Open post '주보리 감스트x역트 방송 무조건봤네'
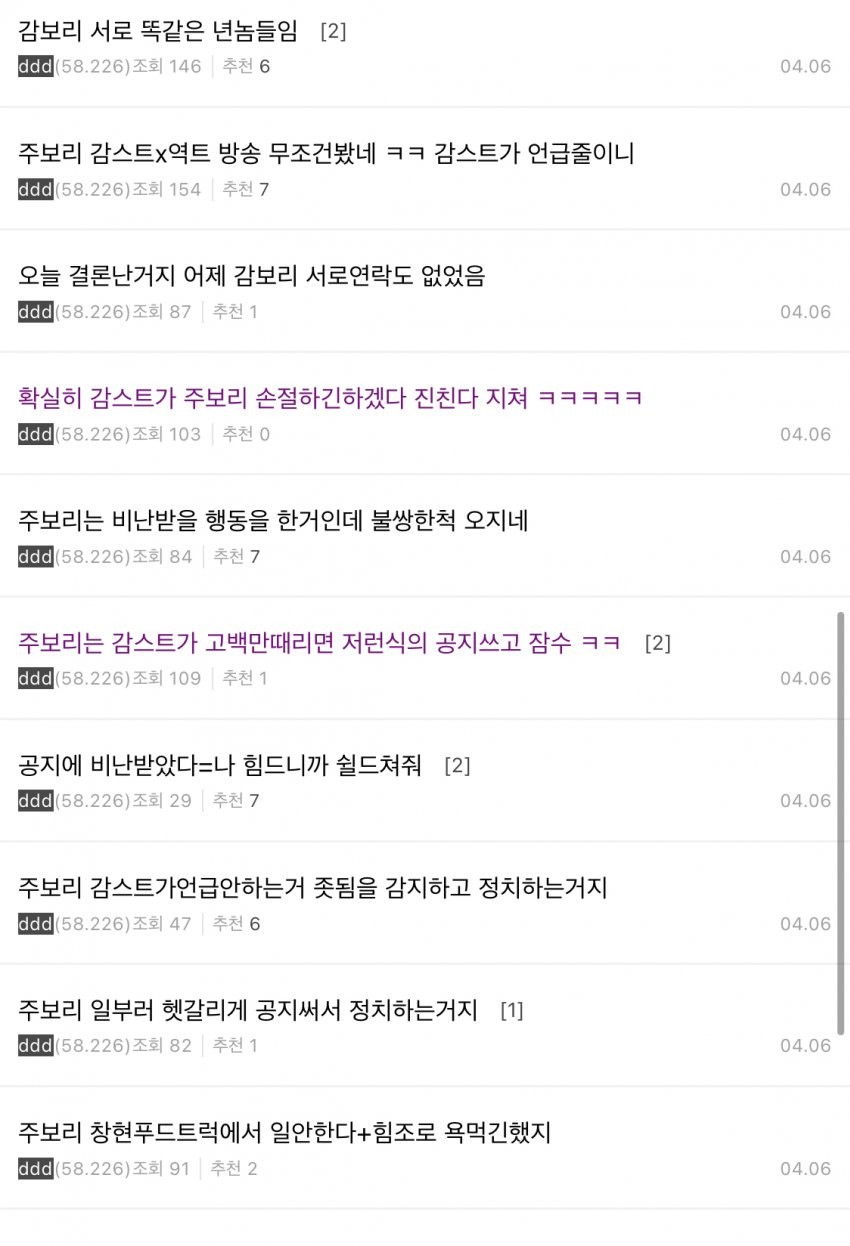This screenshot has height=1246, width=850. tap(326, 154)
